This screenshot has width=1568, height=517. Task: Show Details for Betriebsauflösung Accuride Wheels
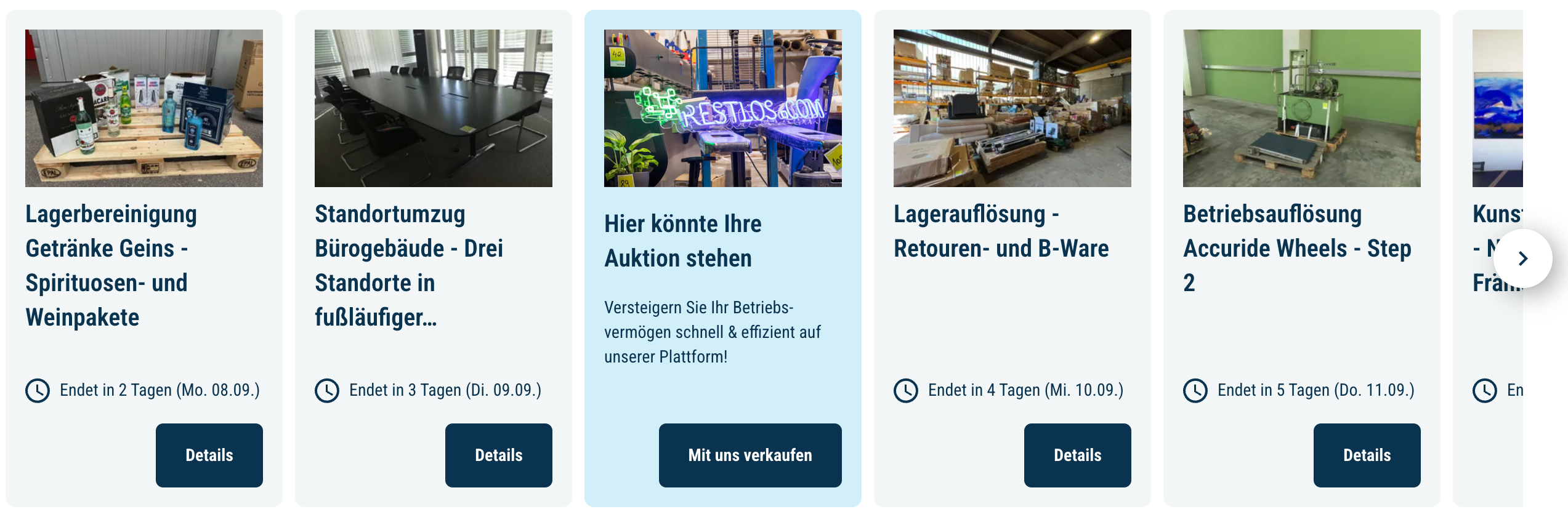point(1367,455)
